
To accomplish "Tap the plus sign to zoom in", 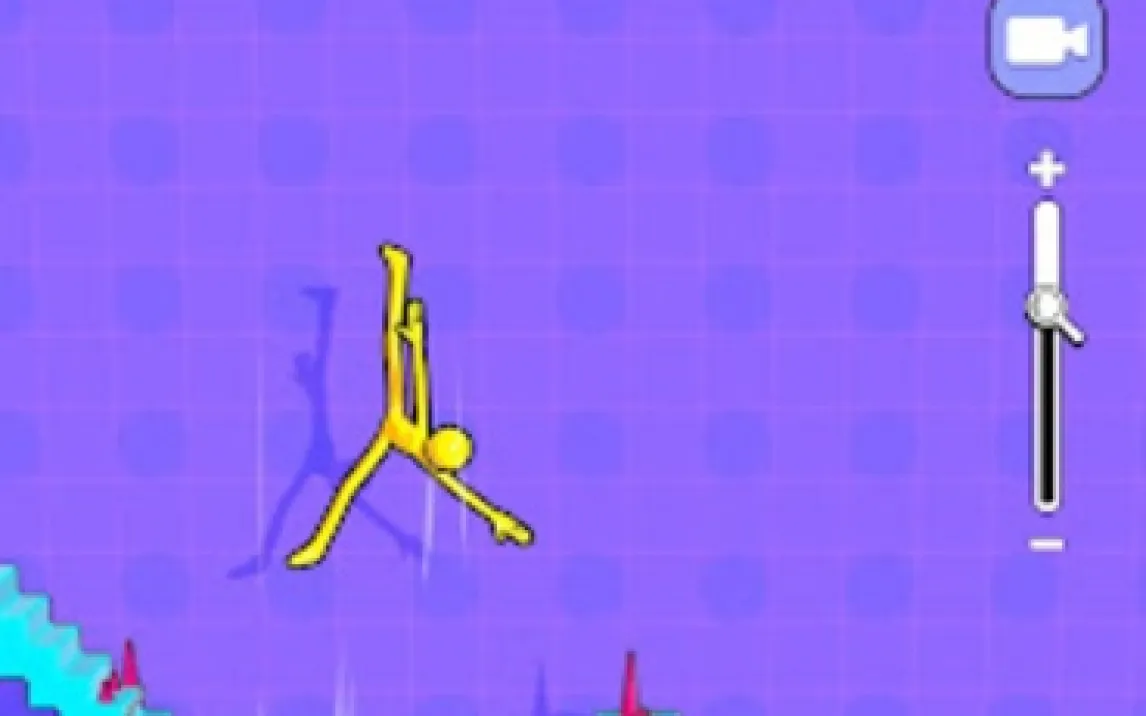I will [1046, 171].
